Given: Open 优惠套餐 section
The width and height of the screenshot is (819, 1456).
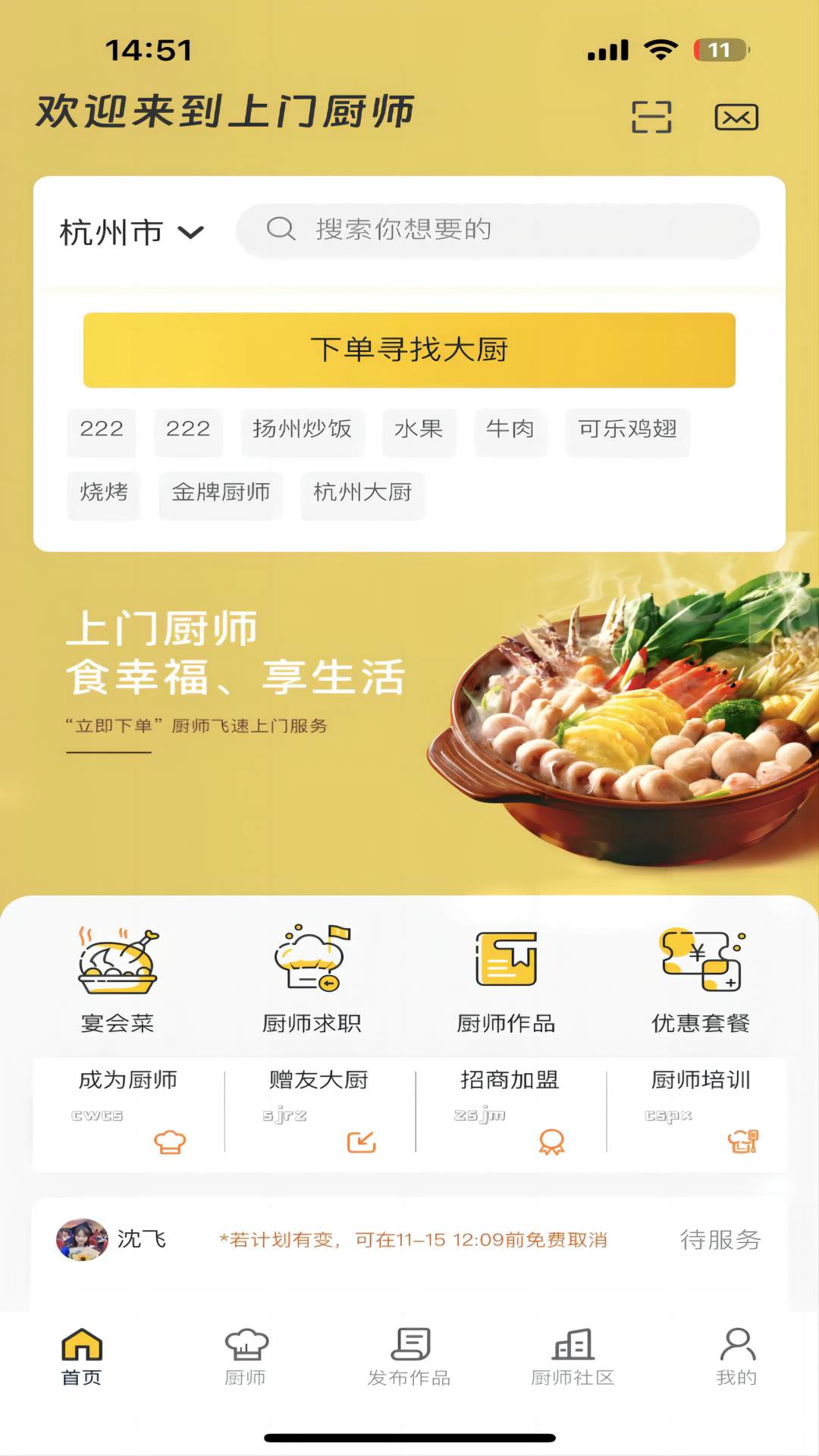Looking at the screenshot, I should [x=701, y=978].
